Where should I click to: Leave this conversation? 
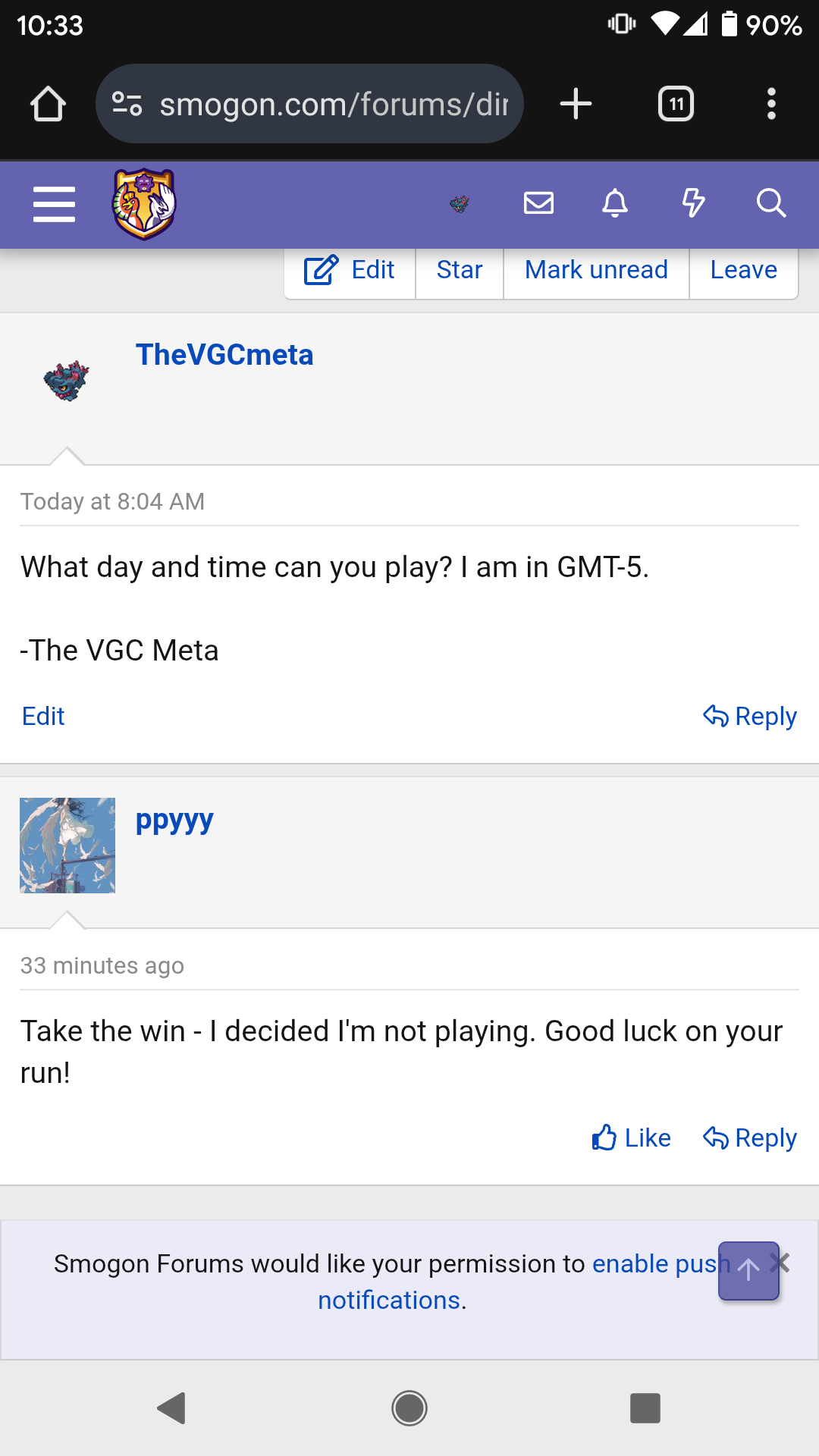point(743,270)
